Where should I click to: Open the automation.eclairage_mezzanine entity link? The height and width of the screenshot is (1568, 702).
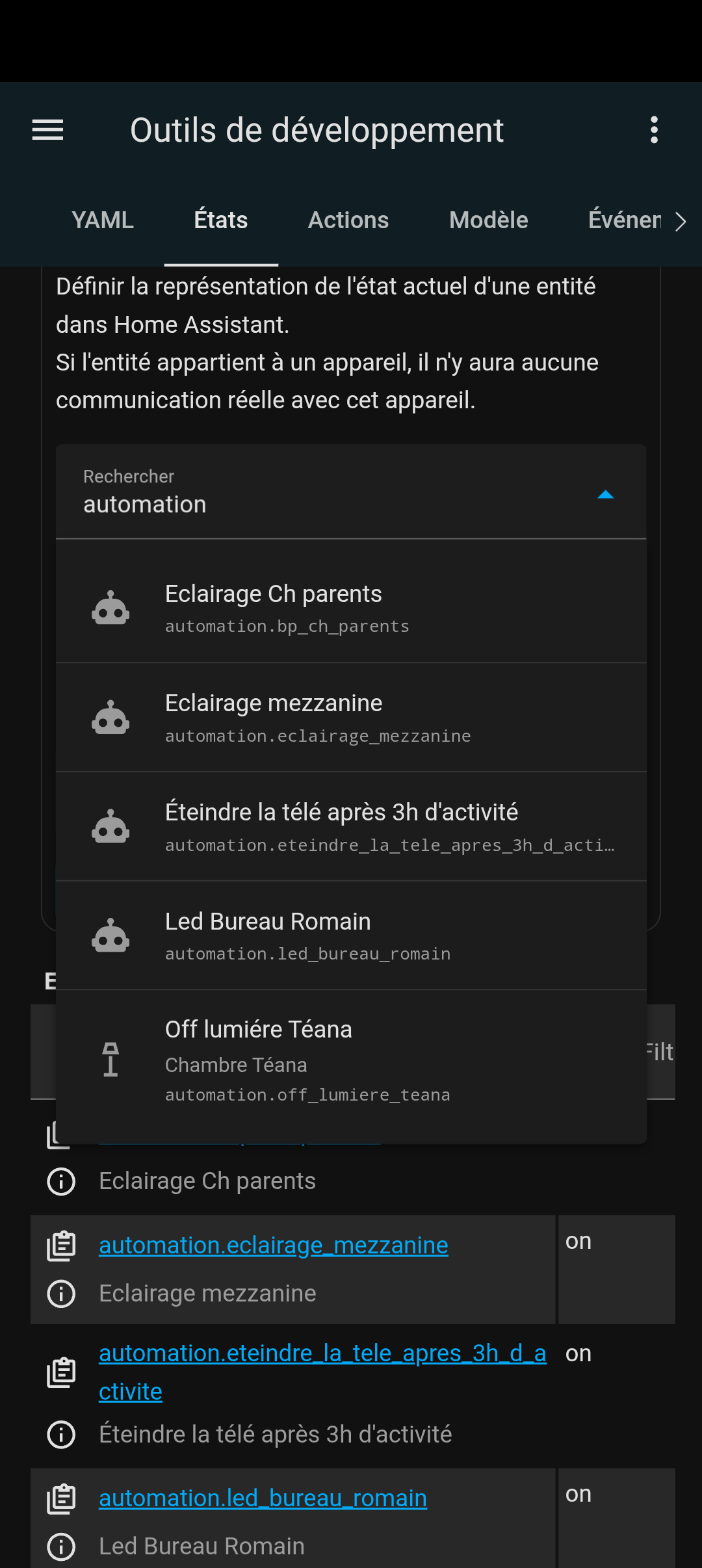coord(273,1246)
